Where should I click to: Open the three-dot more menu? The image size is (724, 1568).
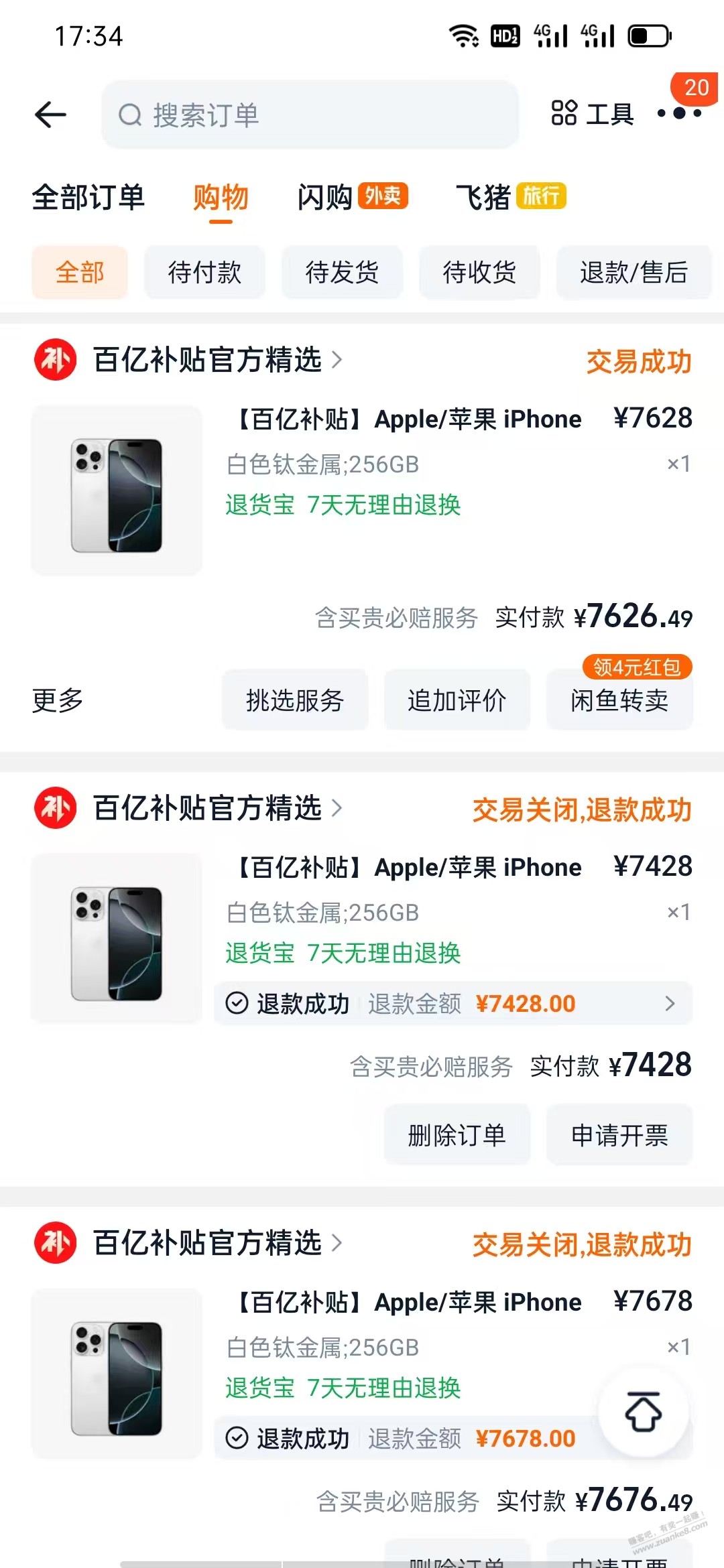coord(679,113)
